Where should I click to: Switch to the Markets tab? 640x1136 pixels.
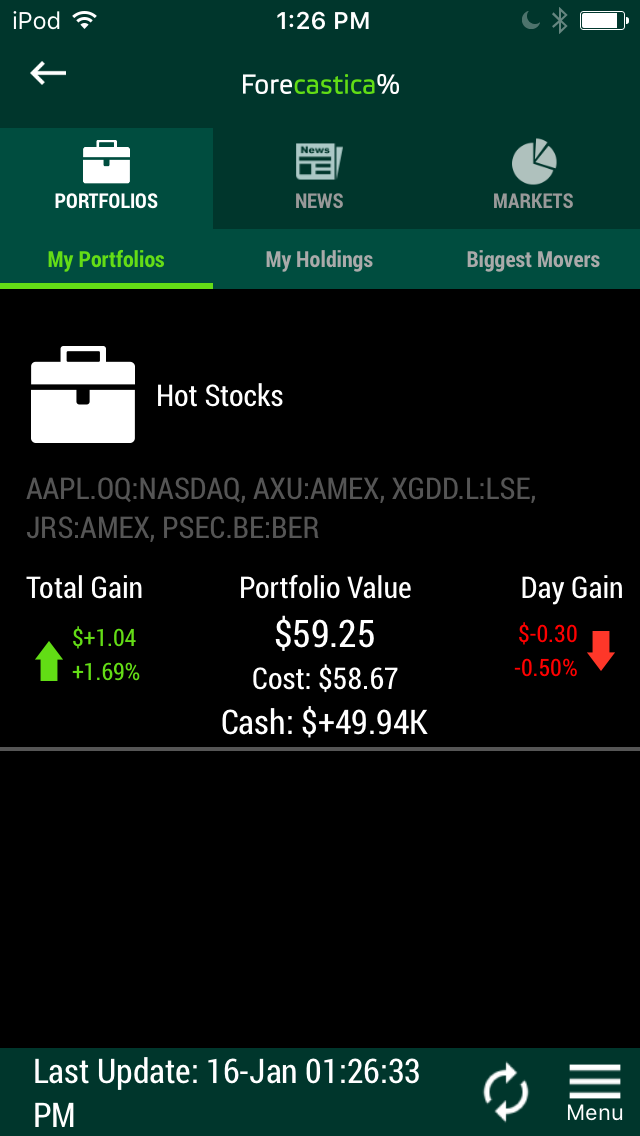pyautogui.click(x=533, y=178)
